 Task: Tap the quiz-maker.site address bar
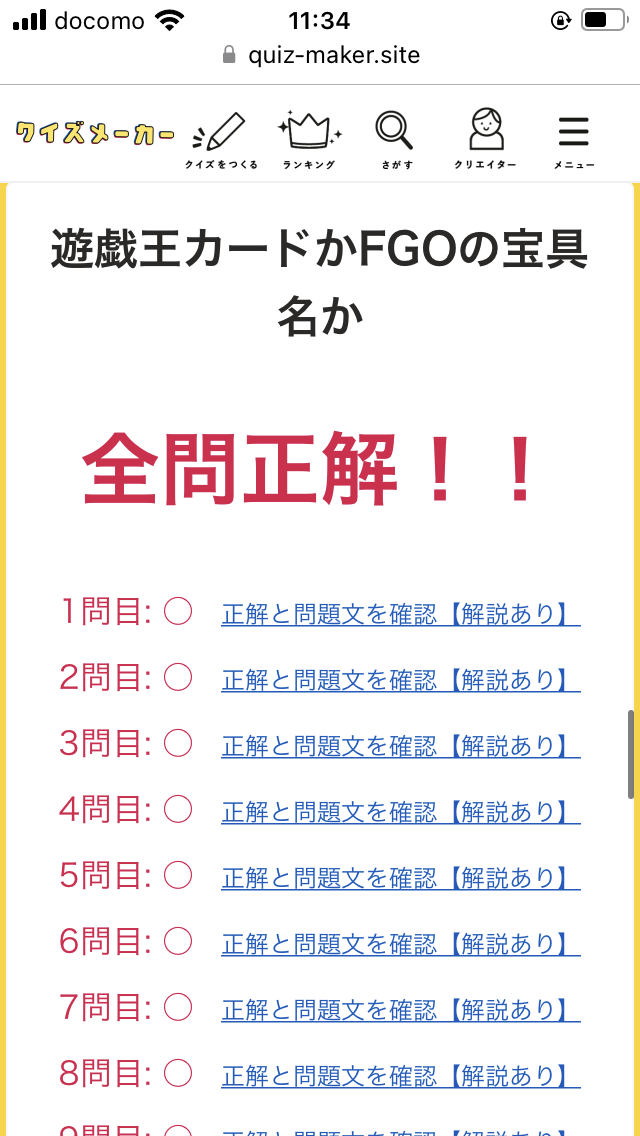click(x=320, y=54)
